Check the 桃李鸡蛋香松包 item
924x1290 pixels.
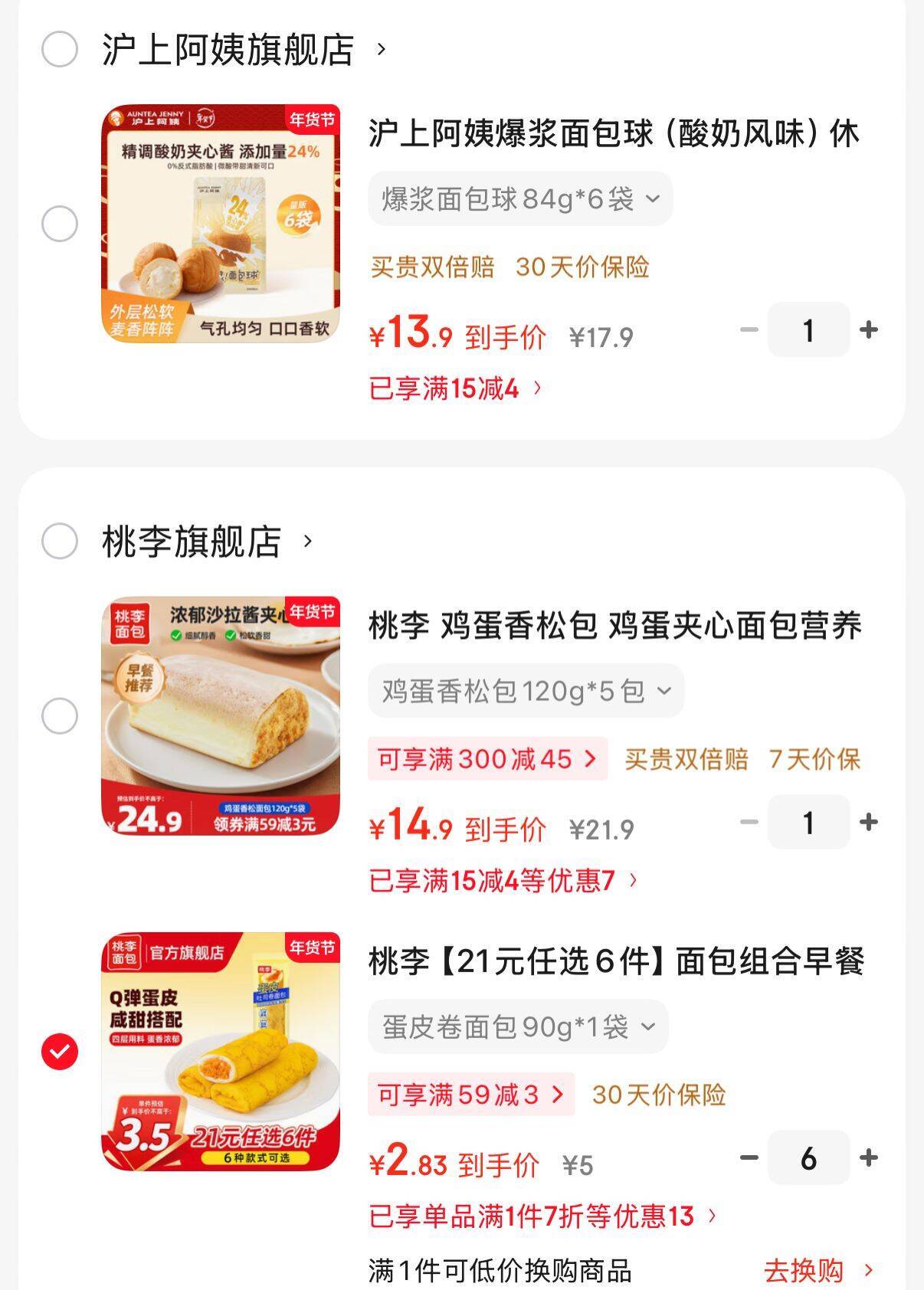[x=60, y=716]
